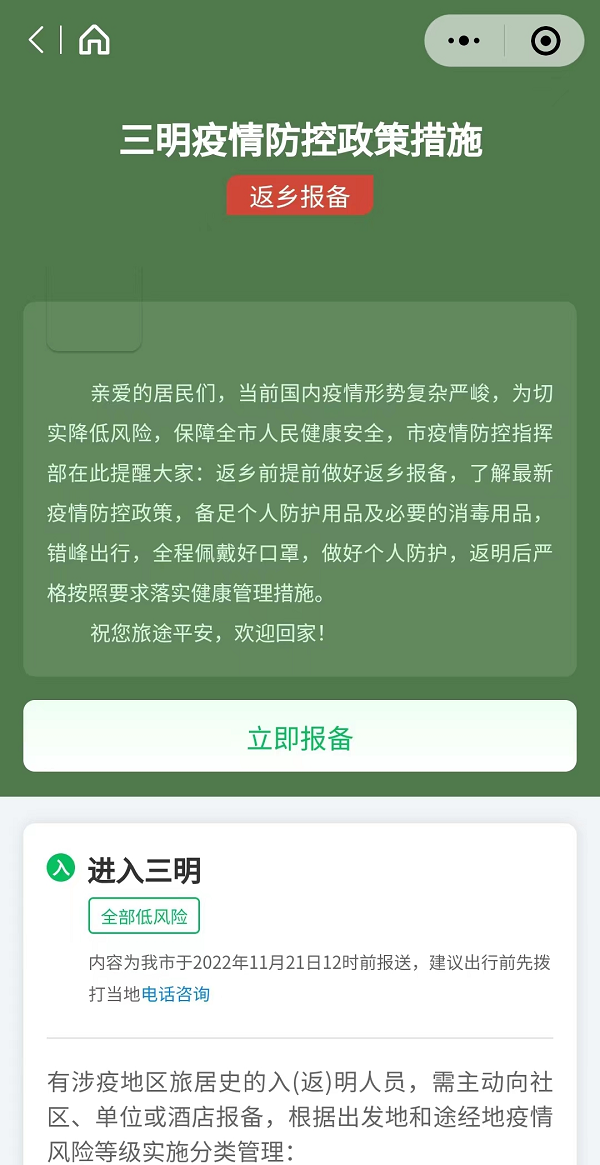Tap the 立即报备 button
Screen dimensions: 600x1165
[300, 737]
